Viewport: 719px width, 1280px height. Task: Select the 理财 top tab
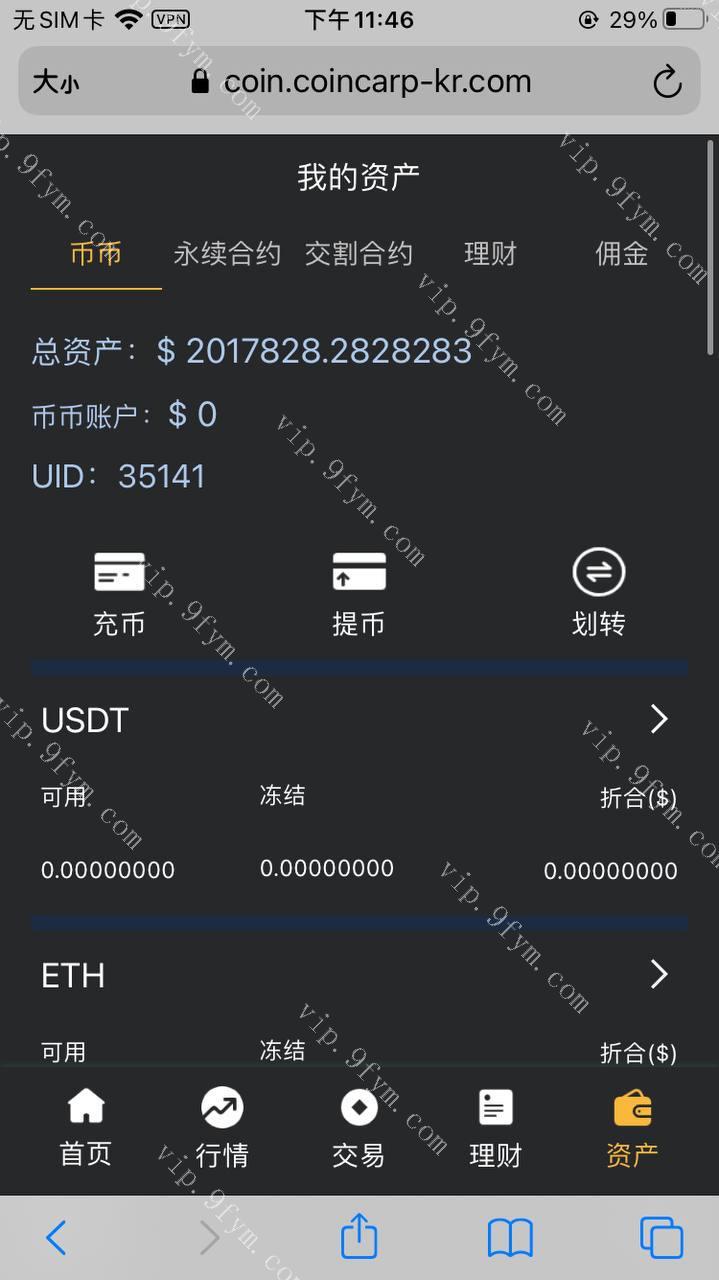tap(490, 254)
